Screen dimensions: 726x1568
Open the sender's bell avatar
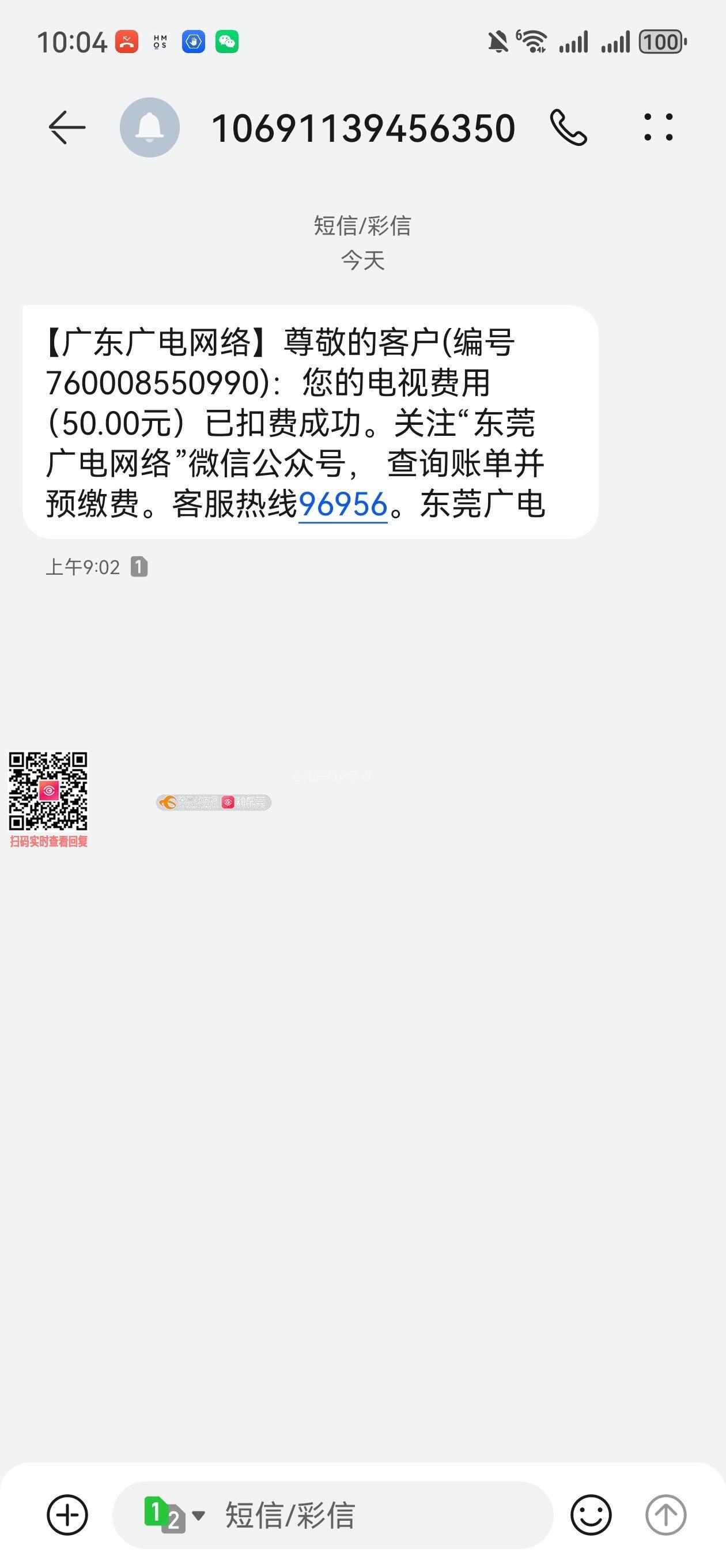point(150,128)
